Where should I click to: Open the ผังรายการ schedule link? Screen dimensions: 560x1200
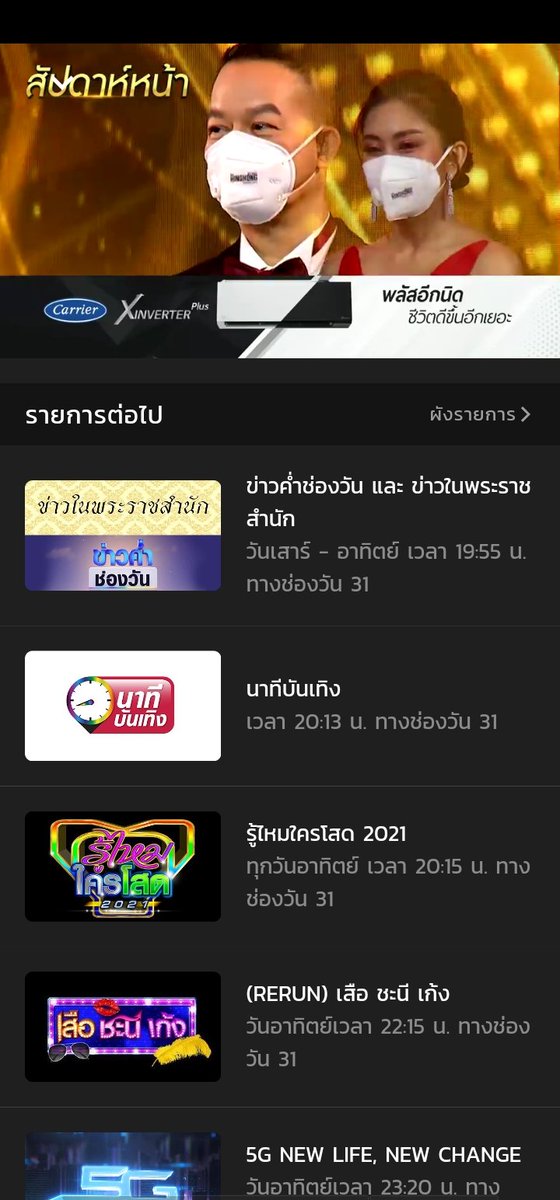480,414
